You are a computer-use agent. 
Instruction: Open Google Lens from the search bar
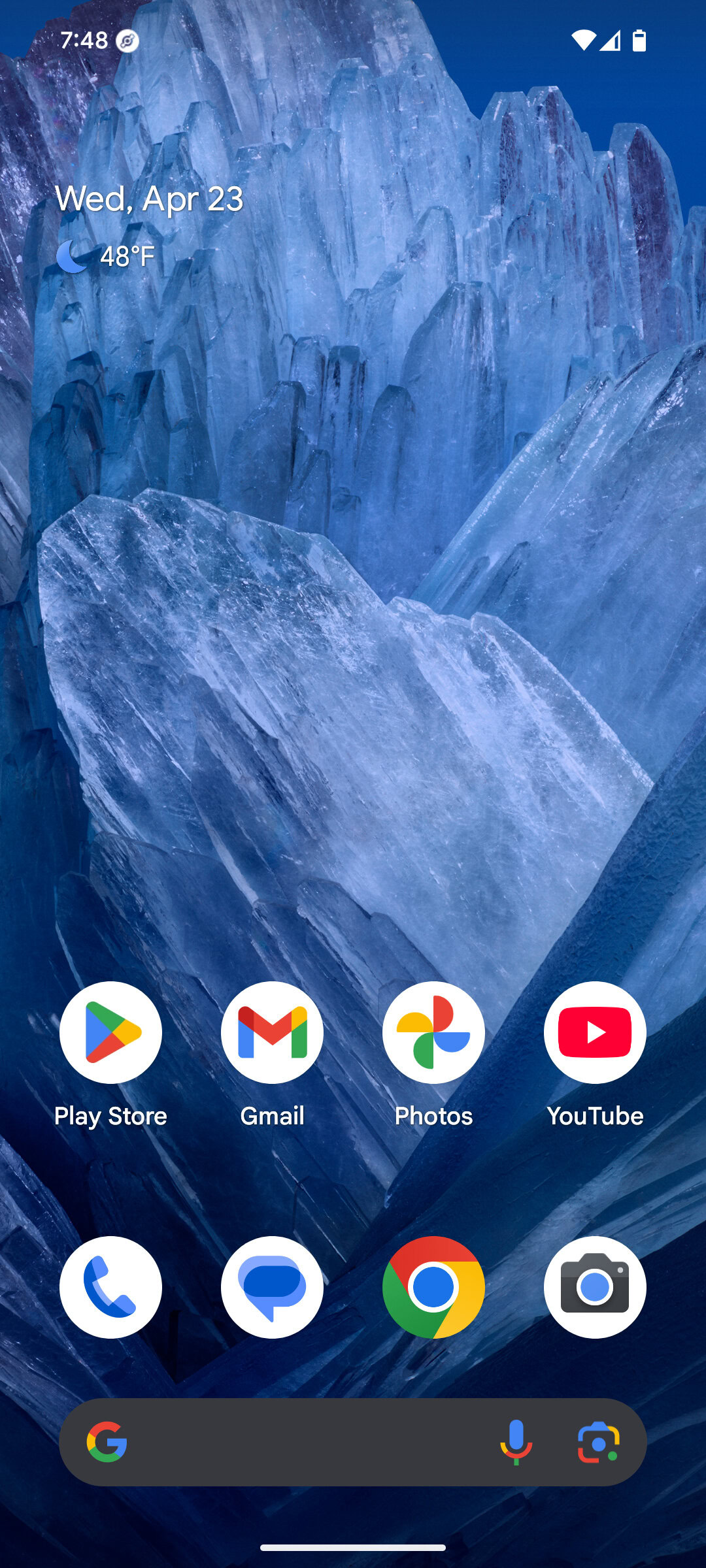tap(598, 1442)
